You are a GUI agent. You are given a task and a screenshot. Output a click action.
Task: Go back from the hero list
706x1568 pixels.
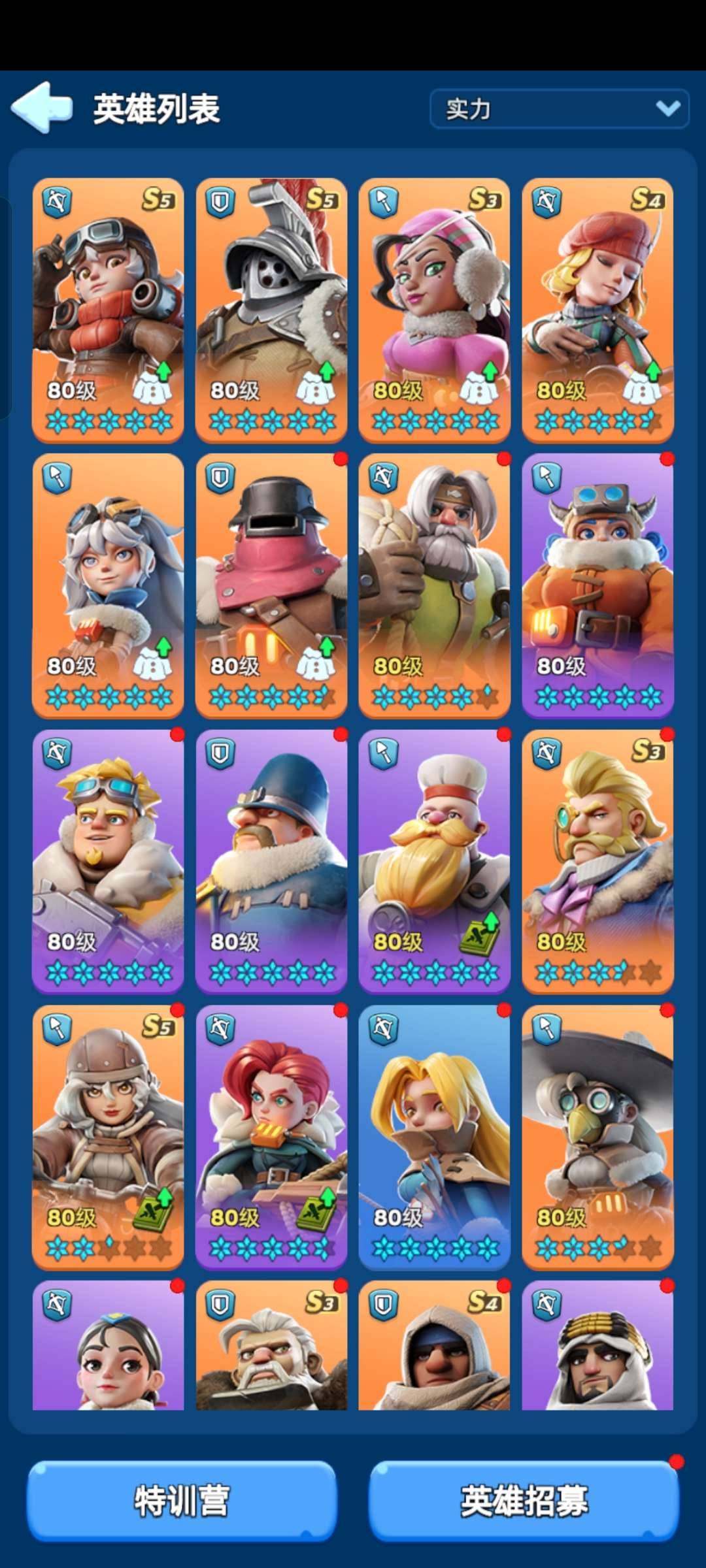tap(42, 107)
